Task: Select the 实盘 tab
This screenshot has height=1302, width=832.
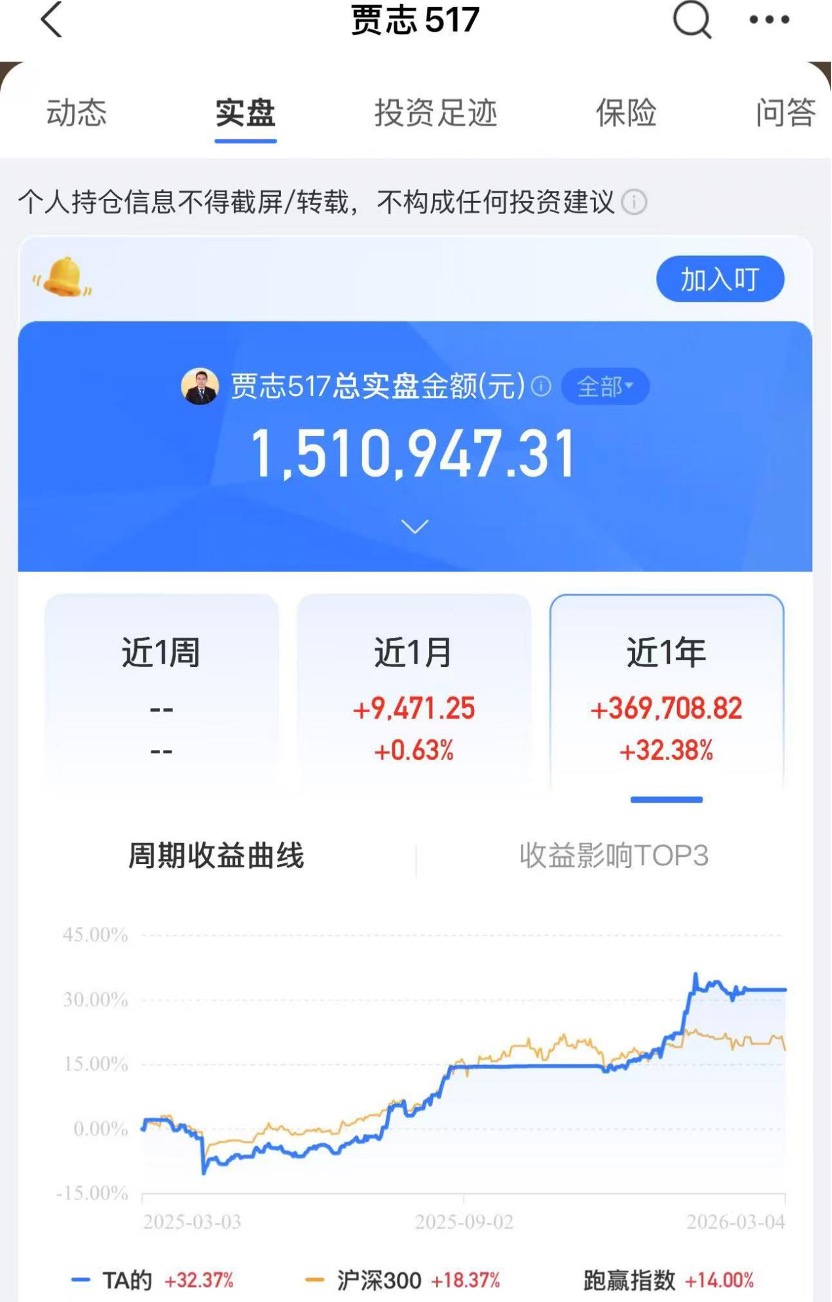Action: [245, 113]
